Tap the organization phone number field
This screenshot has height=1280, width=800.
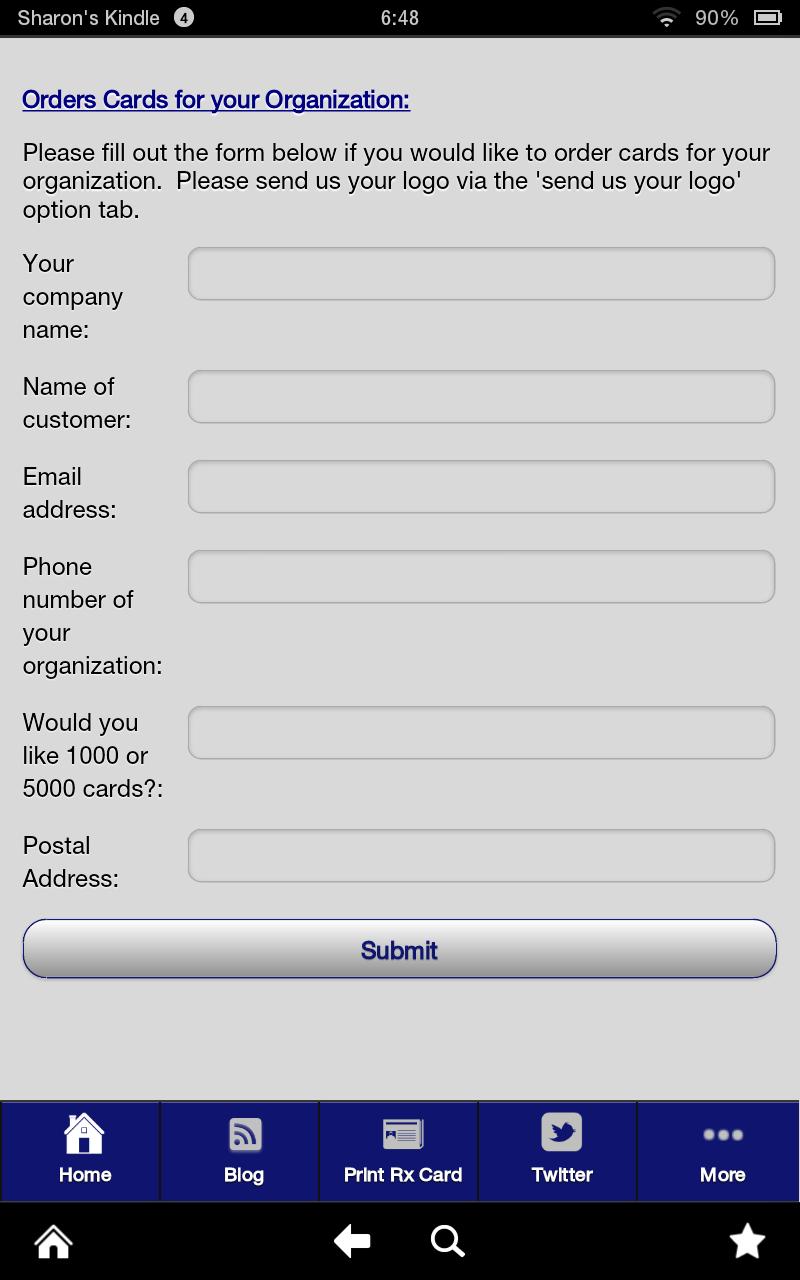(481, 577)
